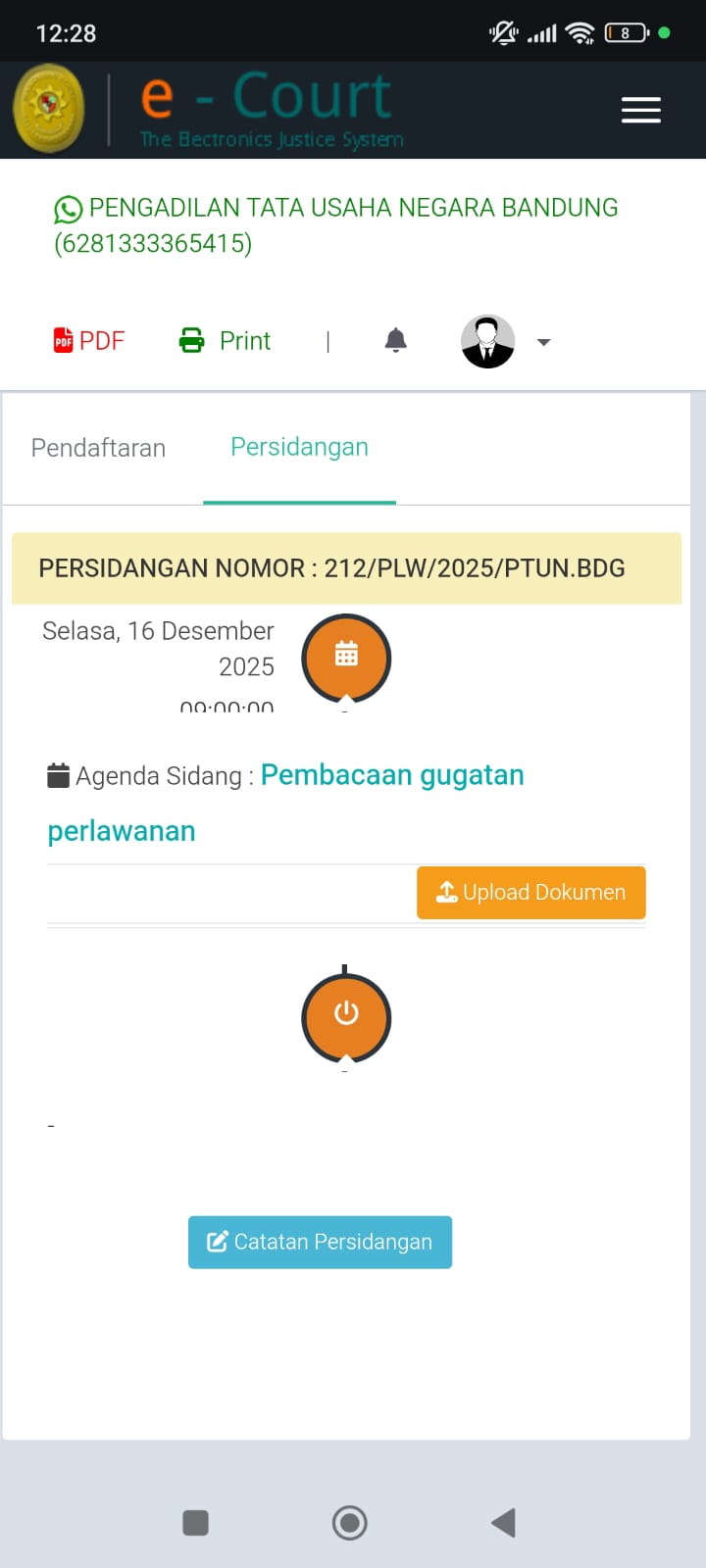Open the hamburger menu
This screenshot has height=1568, width=706.
coord(640,111)
